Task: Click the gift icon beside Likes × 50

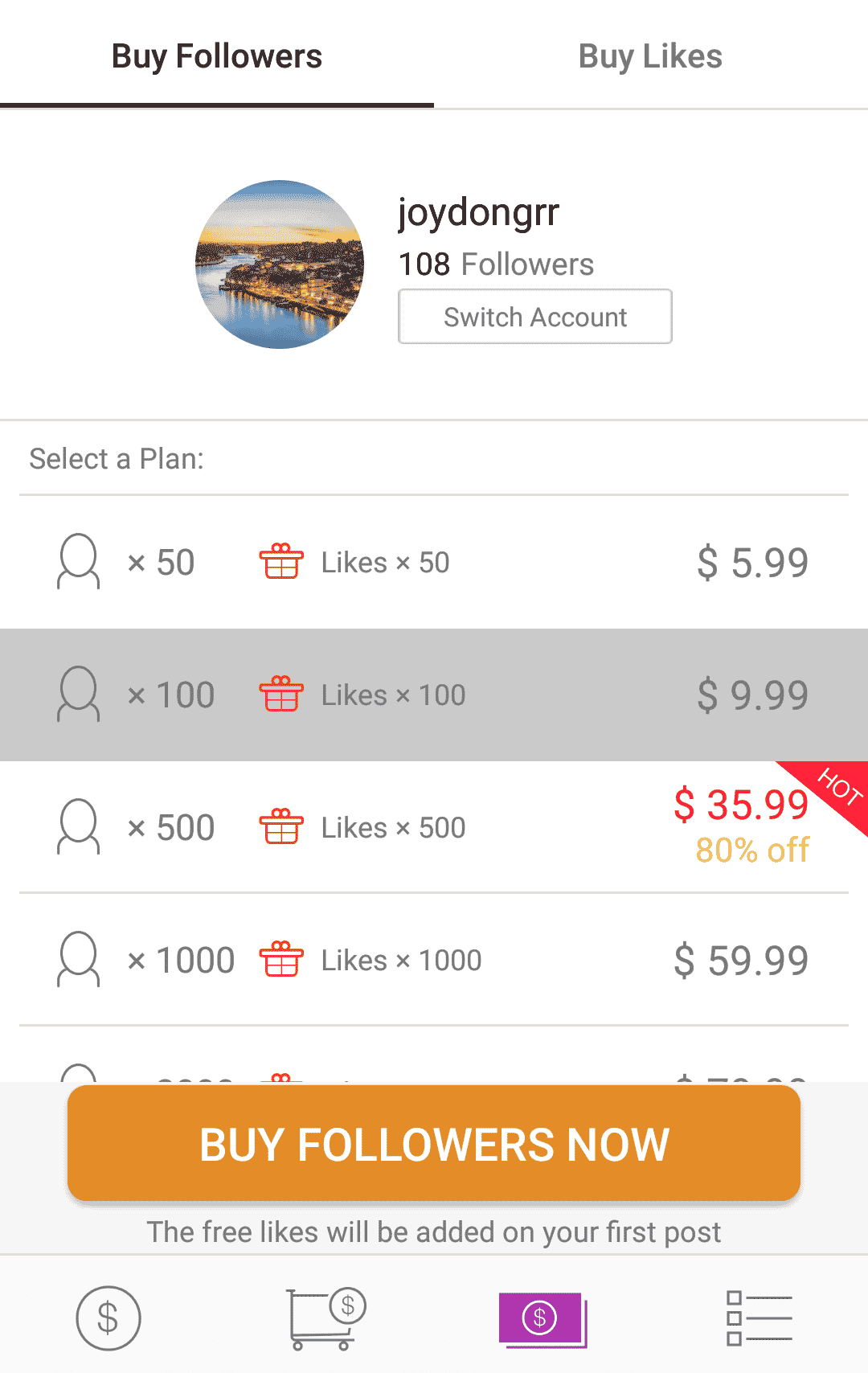Action: pyautogui.click(x=280, y=561)
